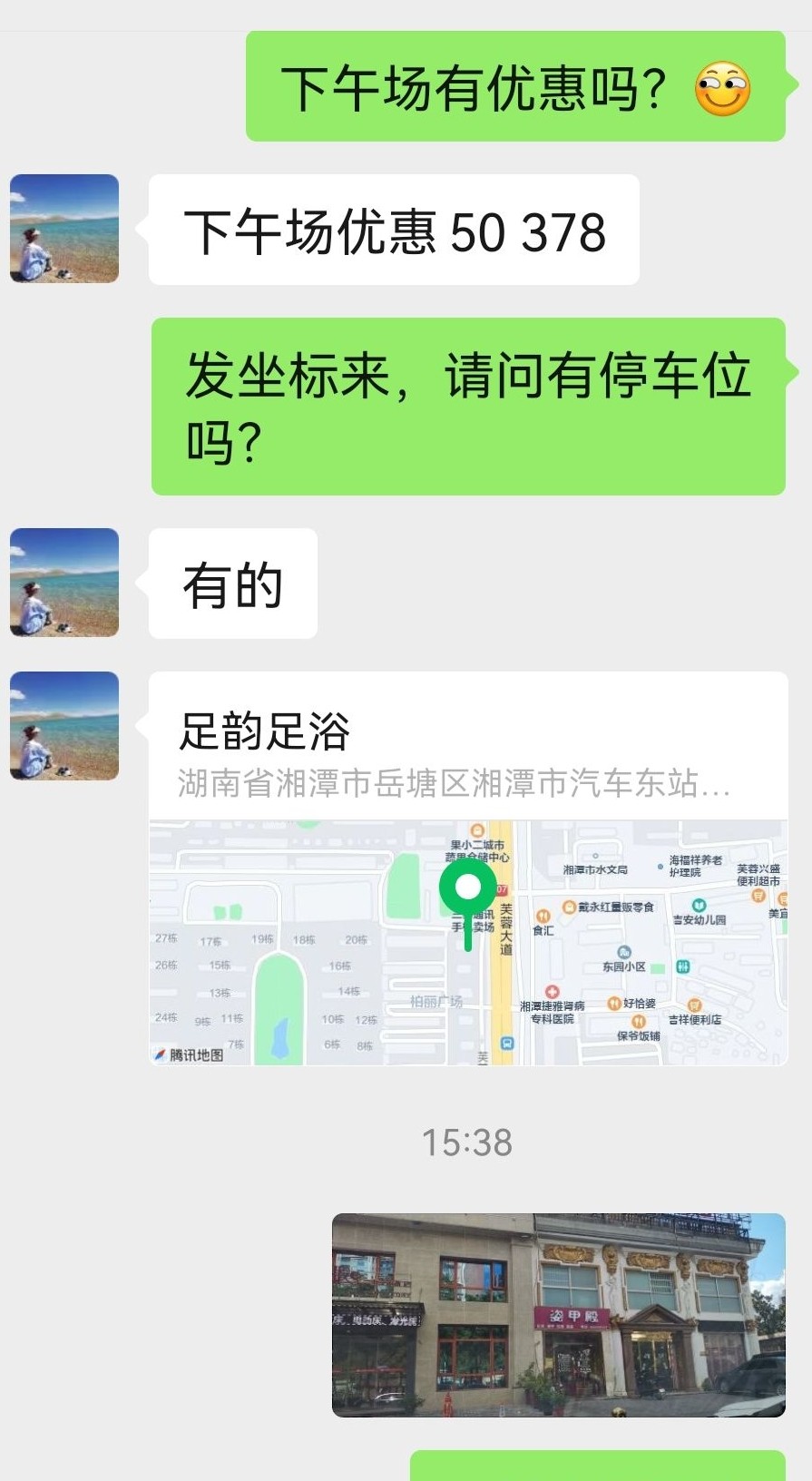Tap the halo emoji in the discount question message

pos(721,86)
